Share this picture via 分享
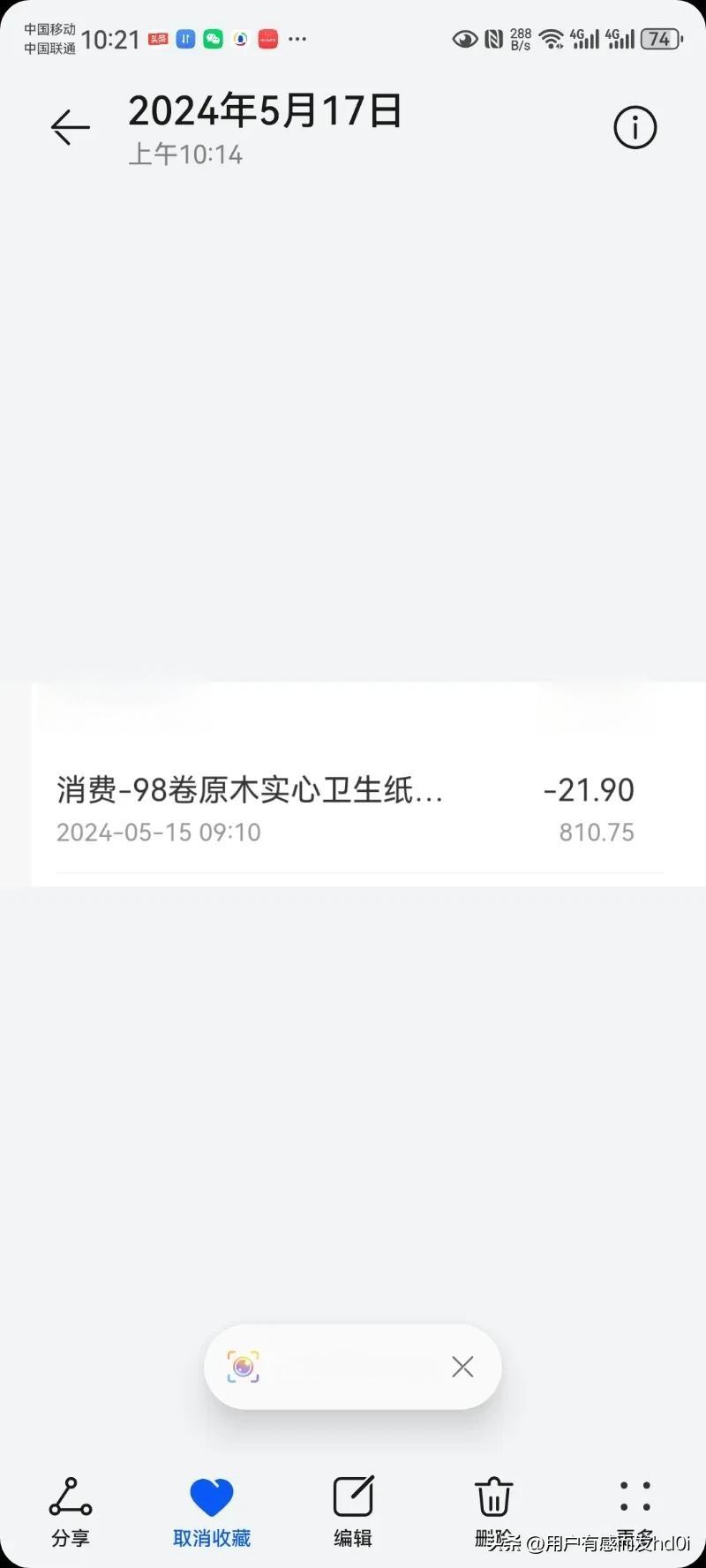 [x=71, y=1511]
